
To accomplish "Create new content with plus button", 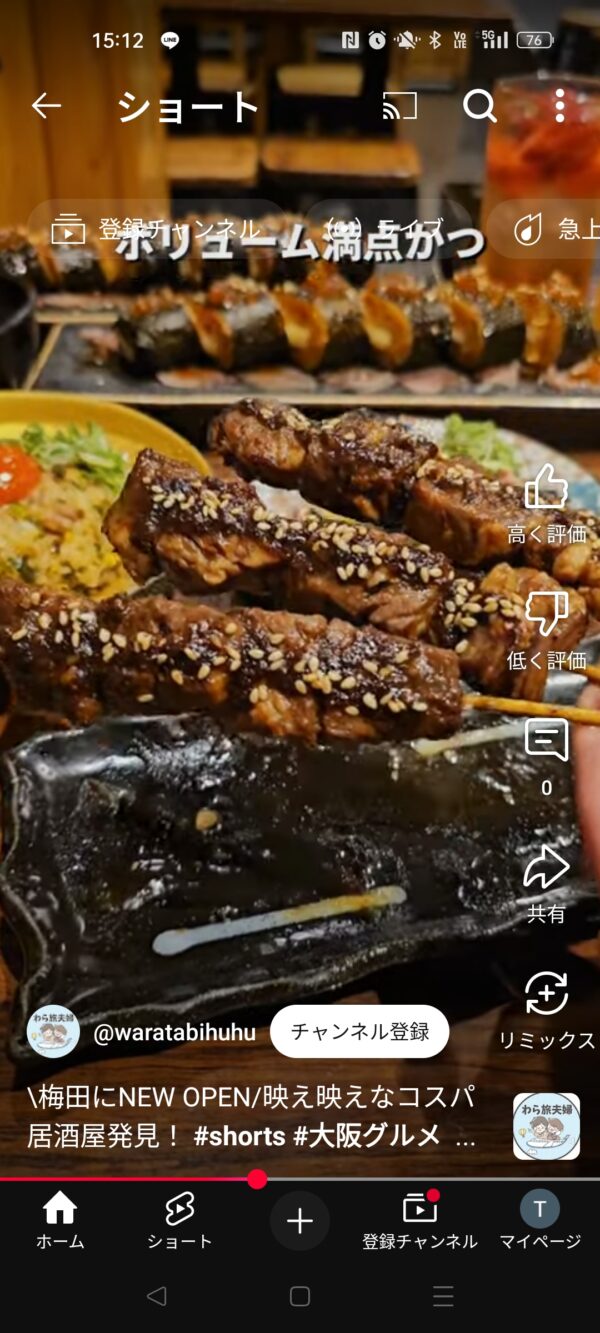I will click(x=300, y=1221).
